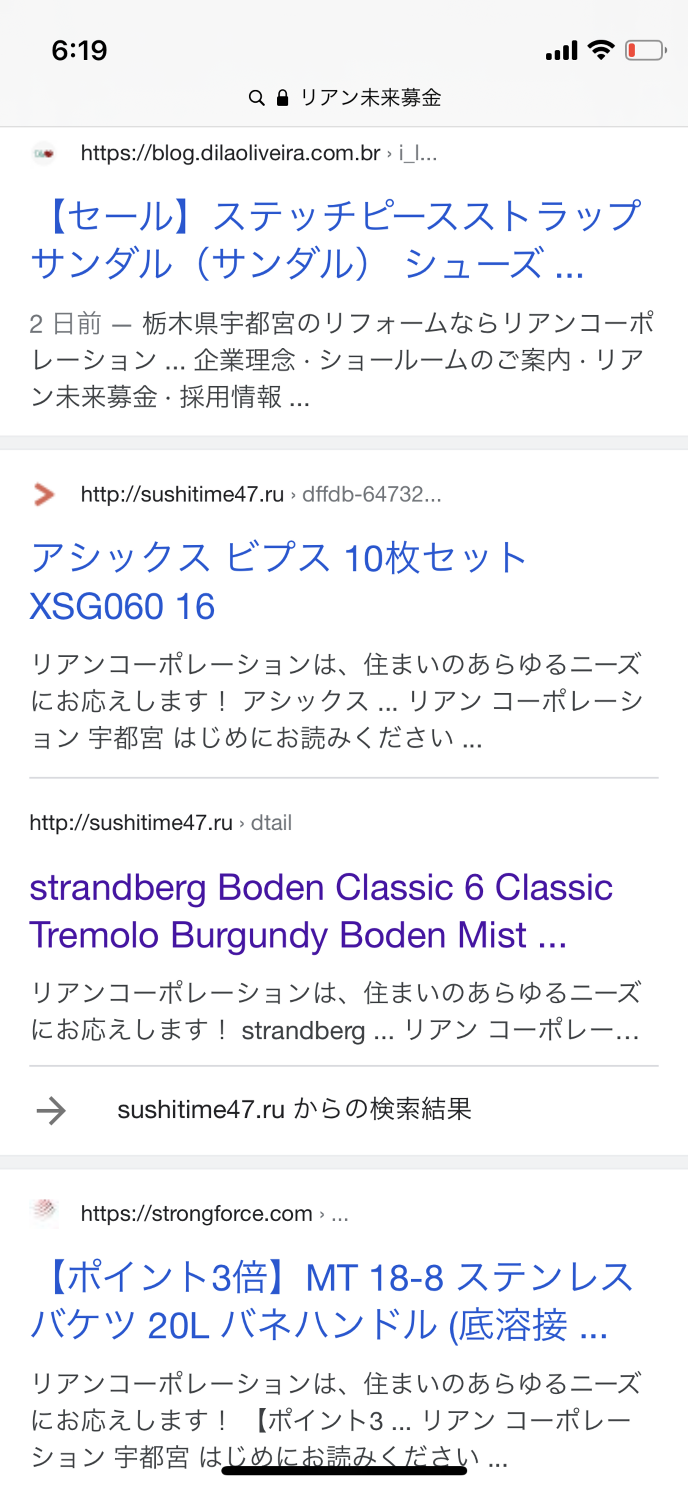This screenshot has width=688, height=1490.
Task: Open the アシックス ビプス 10枚セット result
Action: coord(278,581)
